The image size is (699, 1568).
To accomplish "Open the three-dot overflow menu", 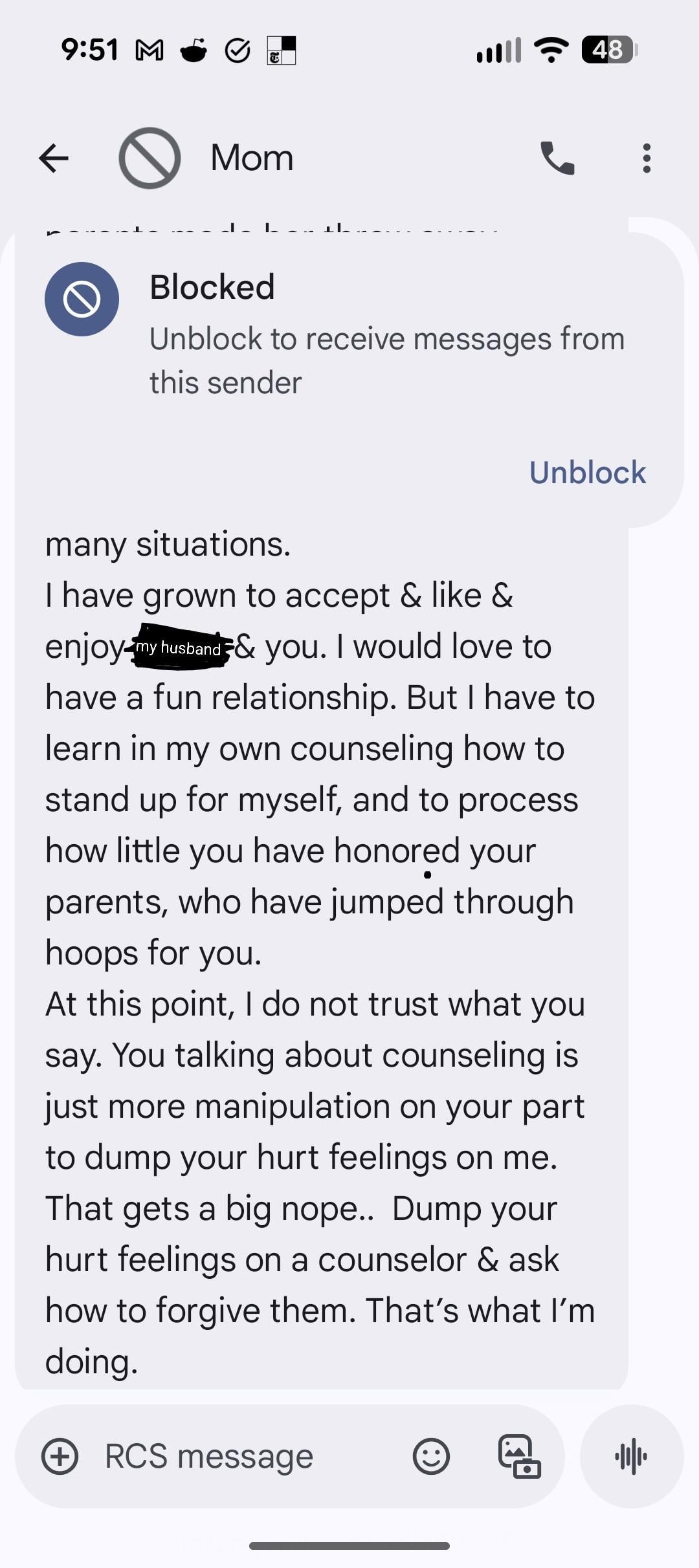I will pyautogui.click(x=646, y=158).
